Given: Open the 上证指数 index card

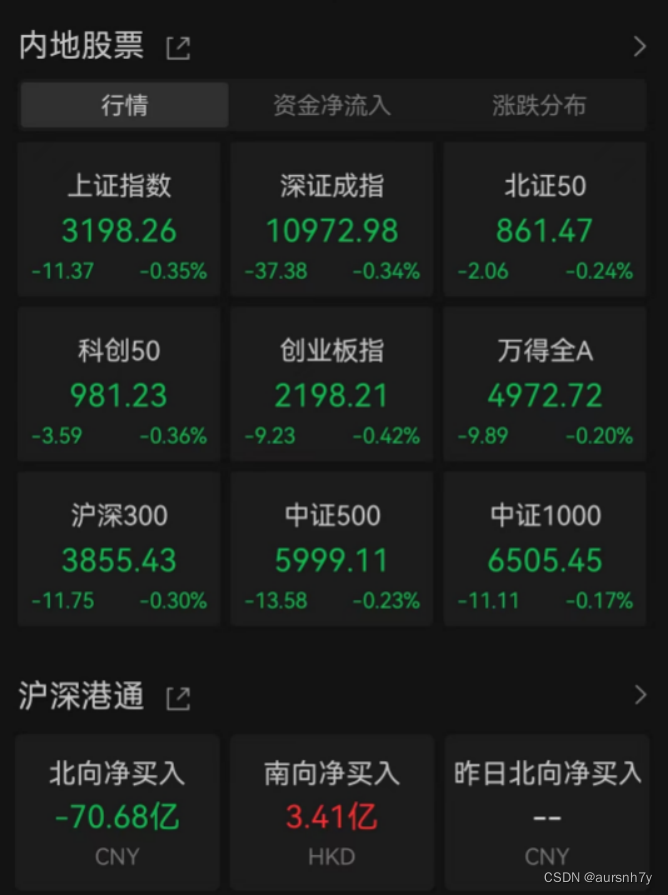Looking at the screenshot, I should (119, 220).
